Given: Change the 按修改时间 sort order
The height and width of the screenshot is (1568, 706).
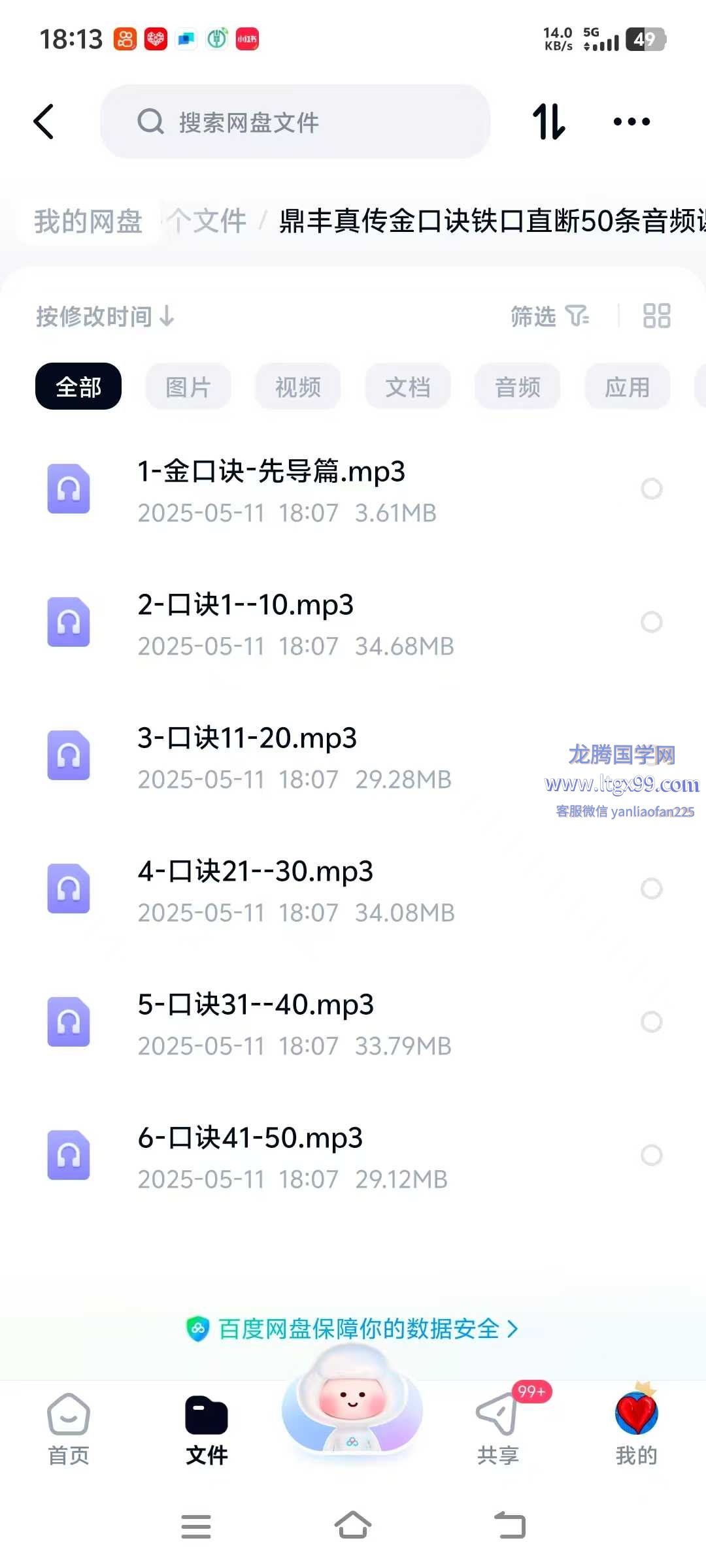Looking at the screenshot, I should pyautogui.click(x=105, y=316).
